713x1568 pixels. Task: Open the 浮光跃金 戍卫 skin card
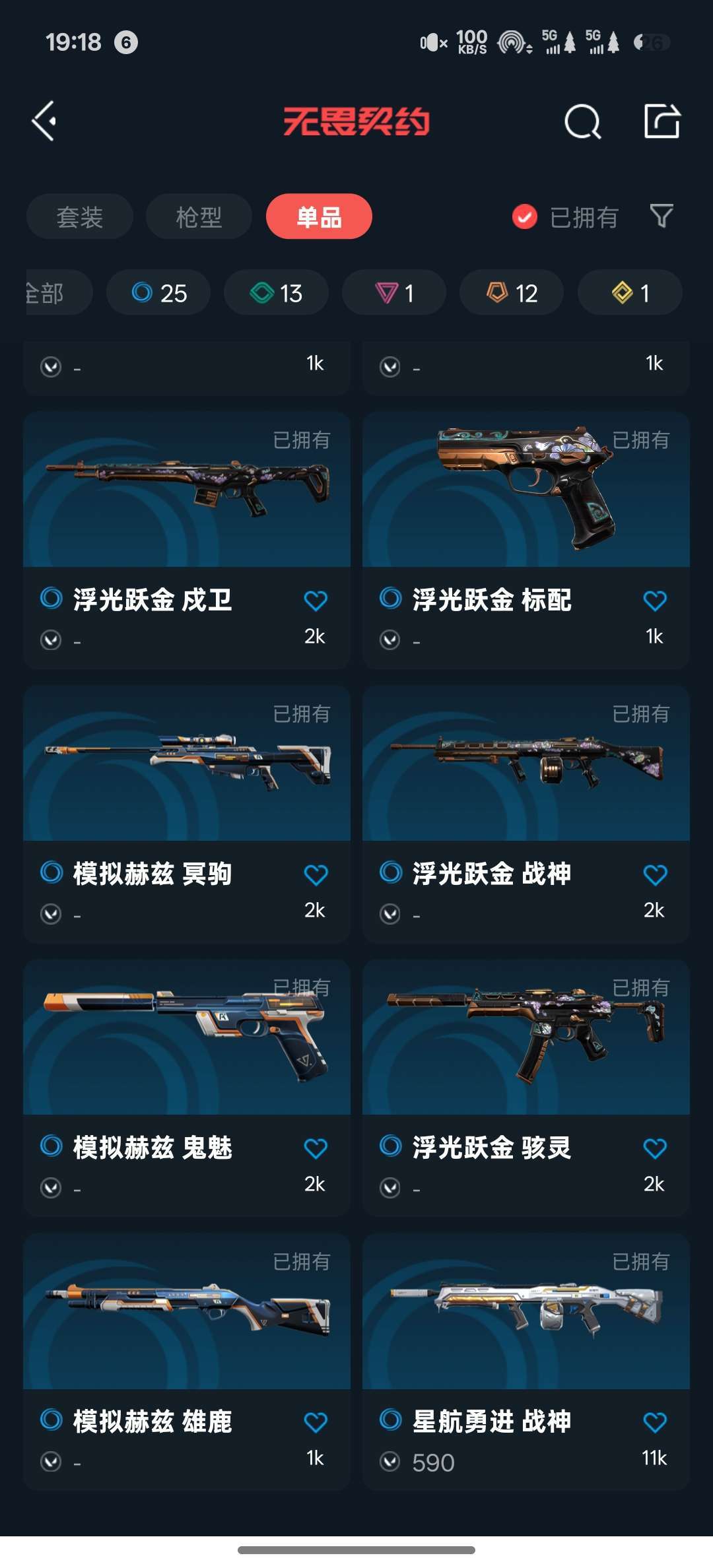pyautogui.click(x=187, y=540)
